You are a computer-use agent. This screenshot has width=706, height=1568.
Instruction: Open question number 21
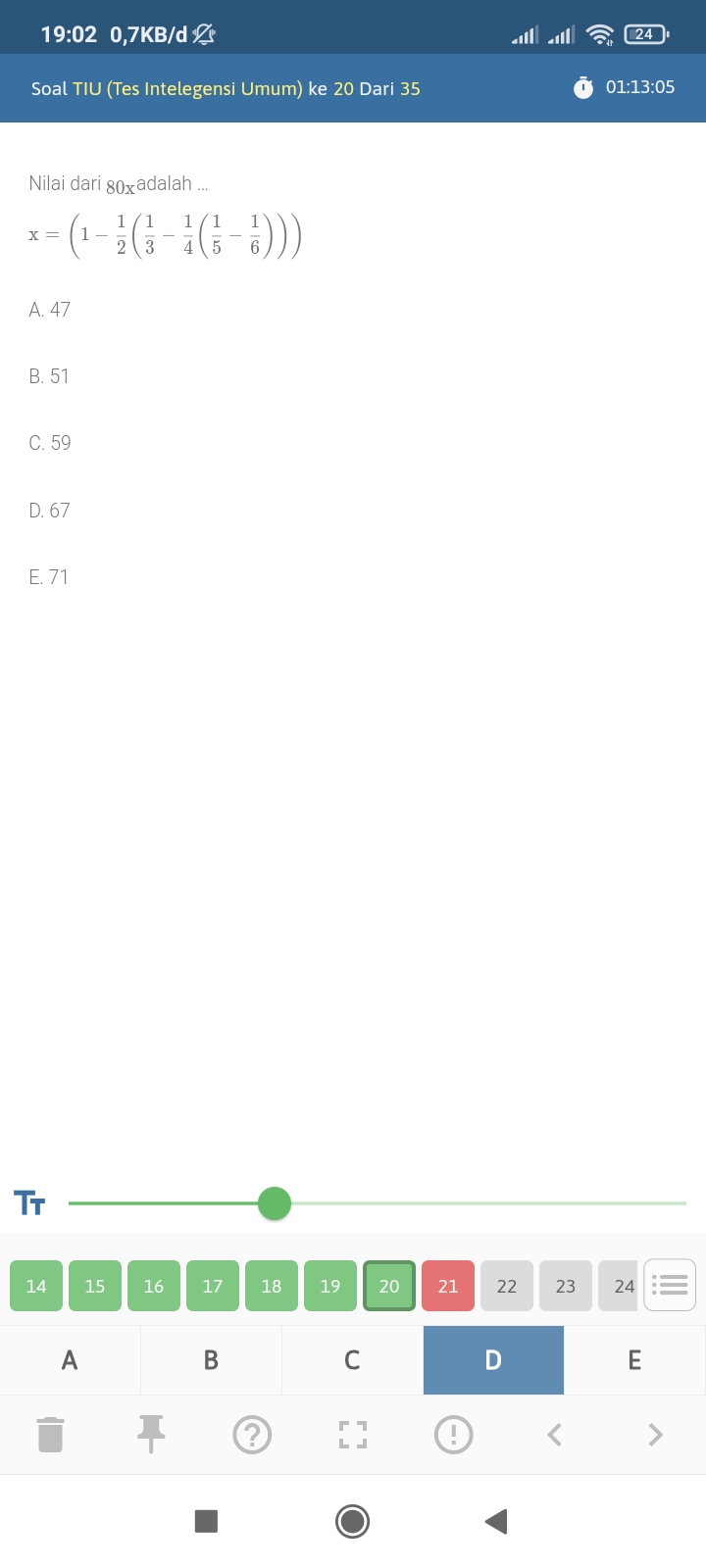click(448, 1286)
